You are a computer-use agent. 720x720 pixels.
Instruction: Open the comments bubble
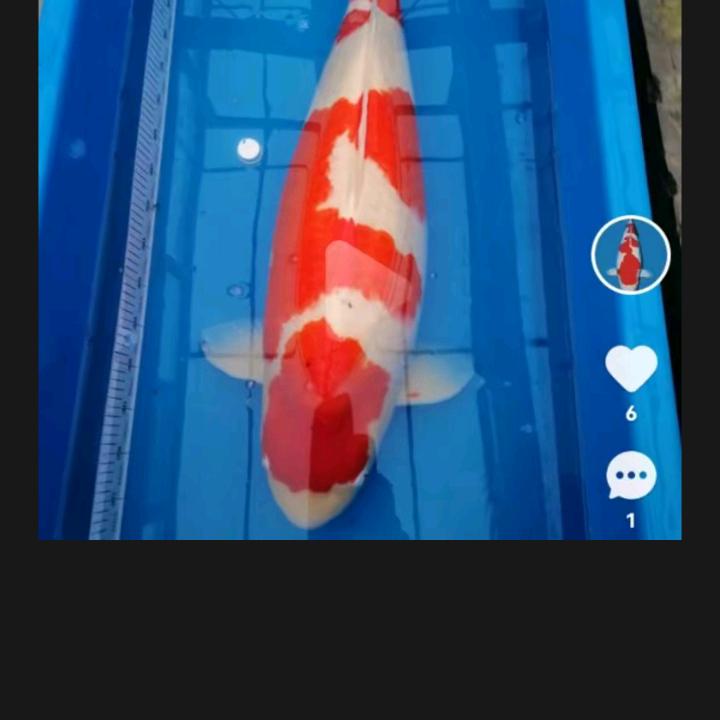tap(631, 477)
